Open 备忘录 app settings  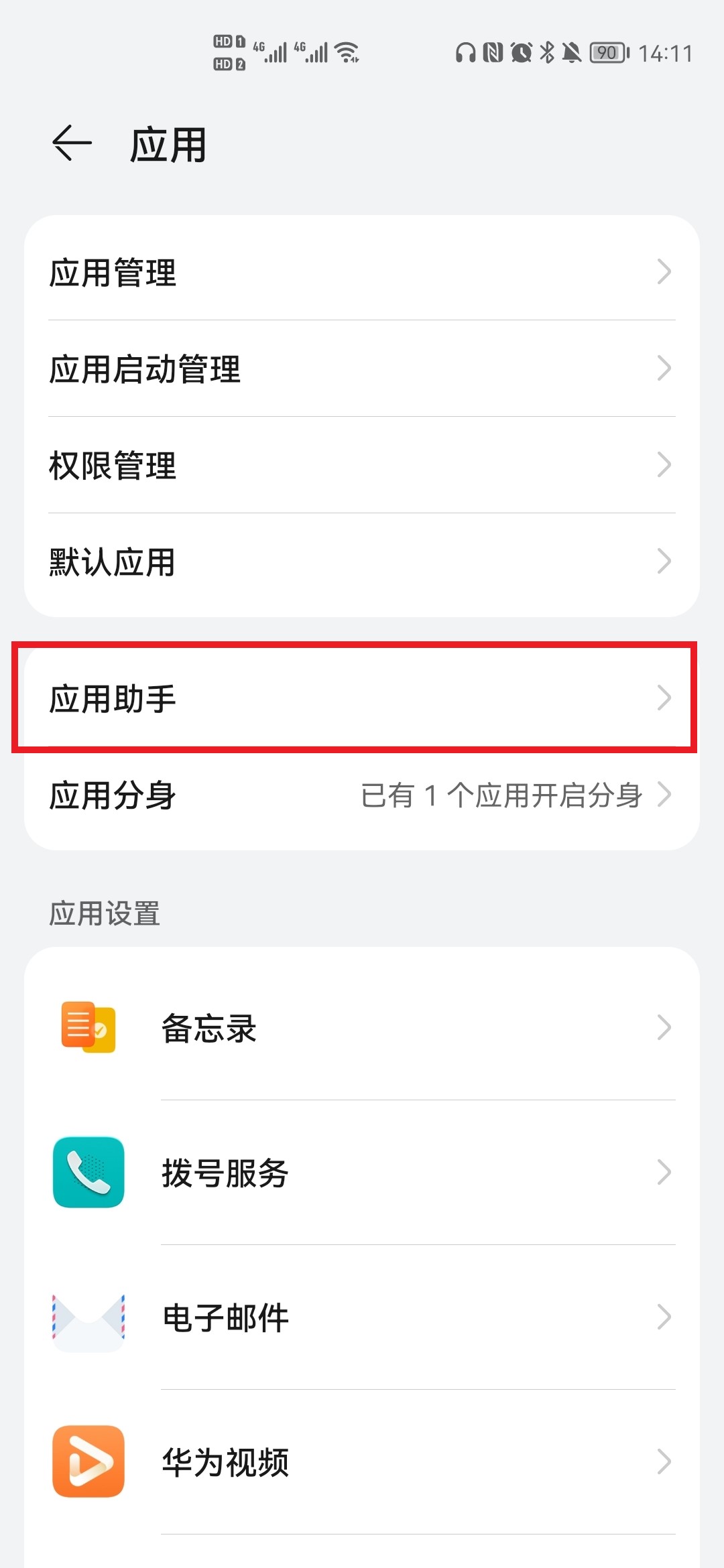(362, 1027)
